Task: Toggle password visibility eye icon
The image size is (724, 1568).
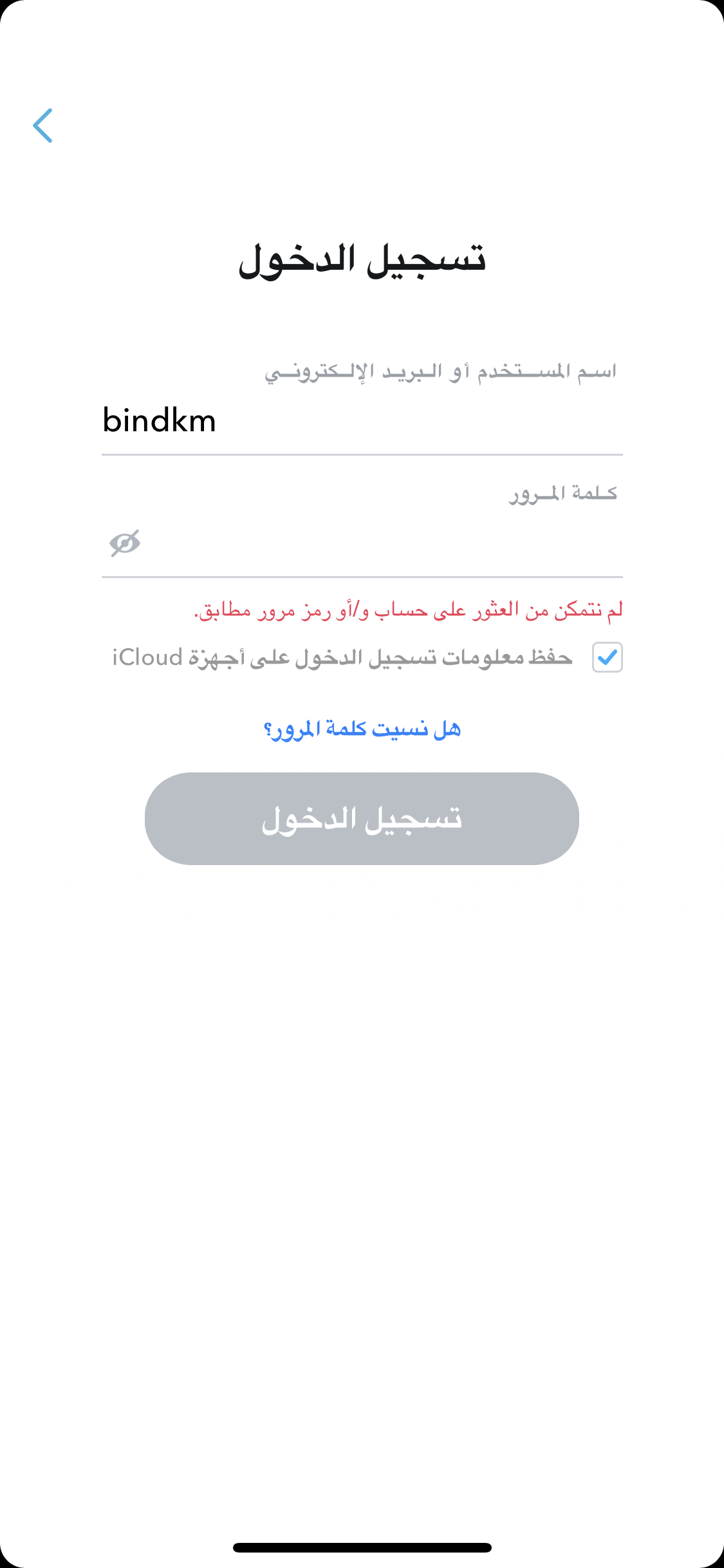Action: (x=125, y=543)
